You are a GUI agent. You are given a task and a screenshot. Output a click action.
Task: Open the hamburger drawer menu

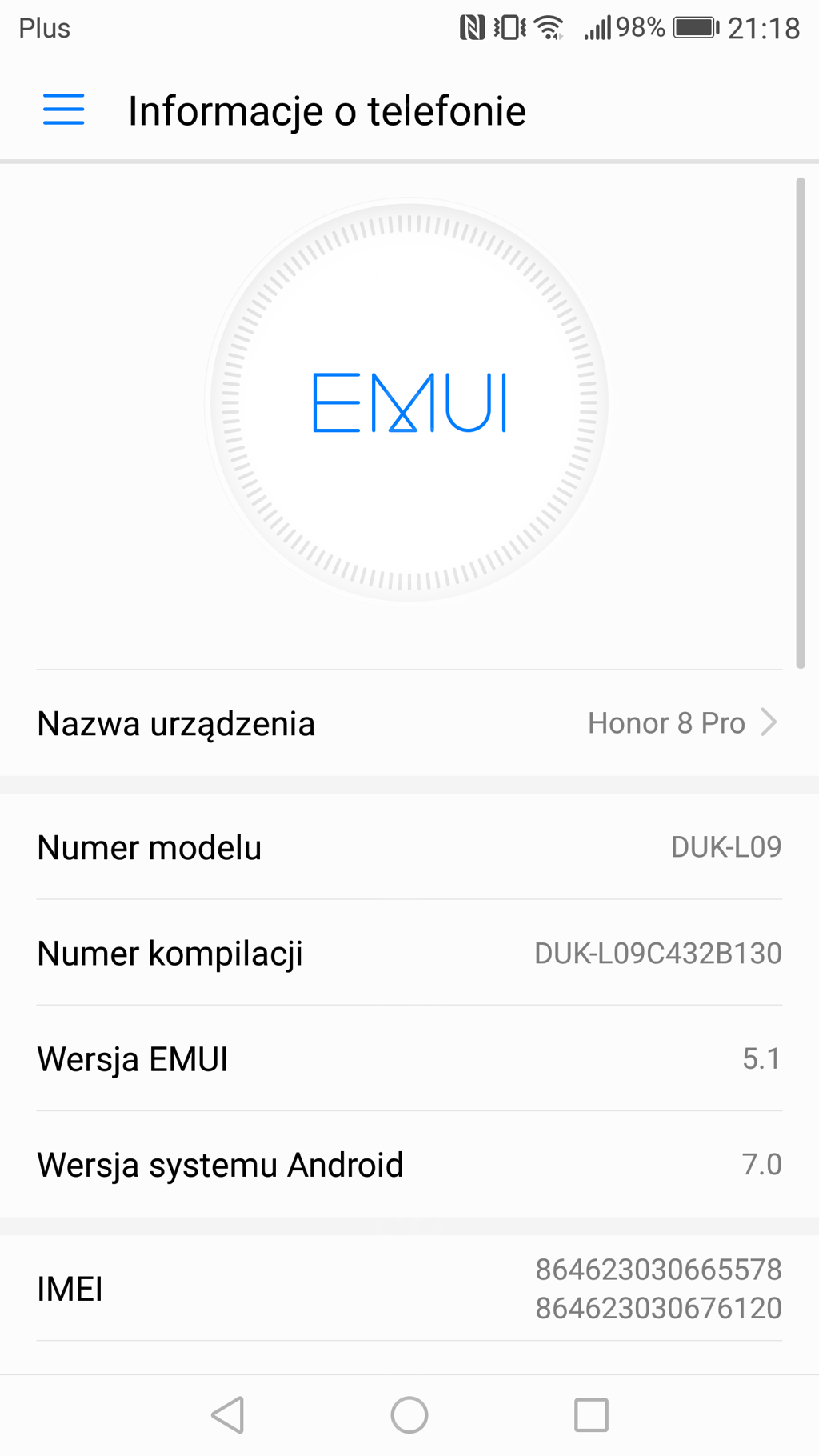(x=63, y=110)
